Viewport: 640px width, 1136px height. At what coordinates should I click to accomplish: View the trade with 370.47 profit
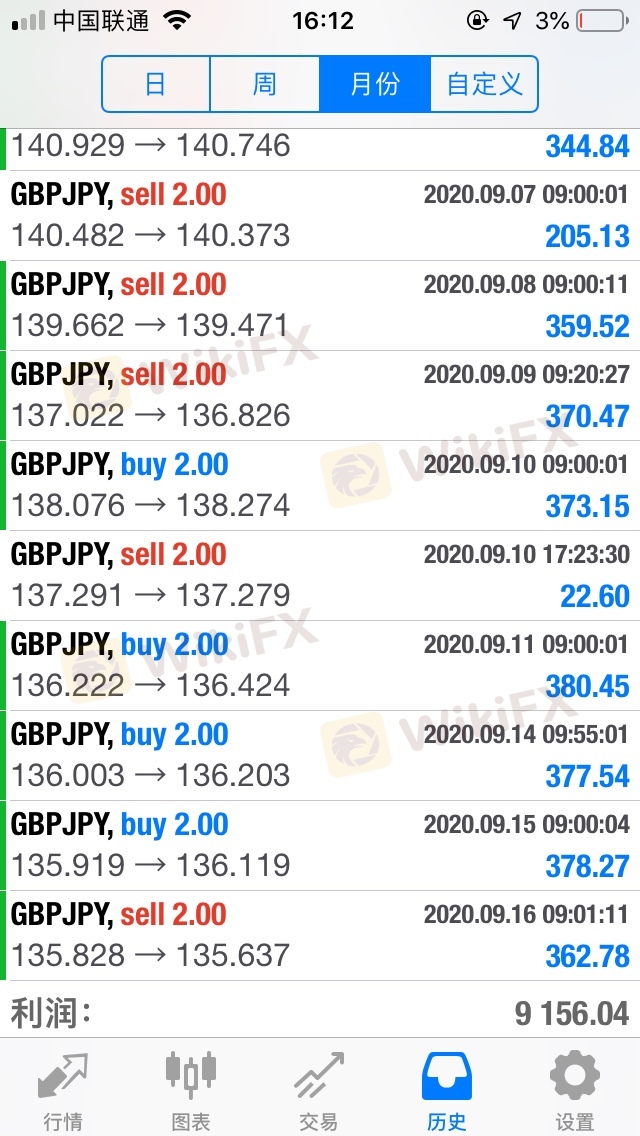click(x=320, y=396)
